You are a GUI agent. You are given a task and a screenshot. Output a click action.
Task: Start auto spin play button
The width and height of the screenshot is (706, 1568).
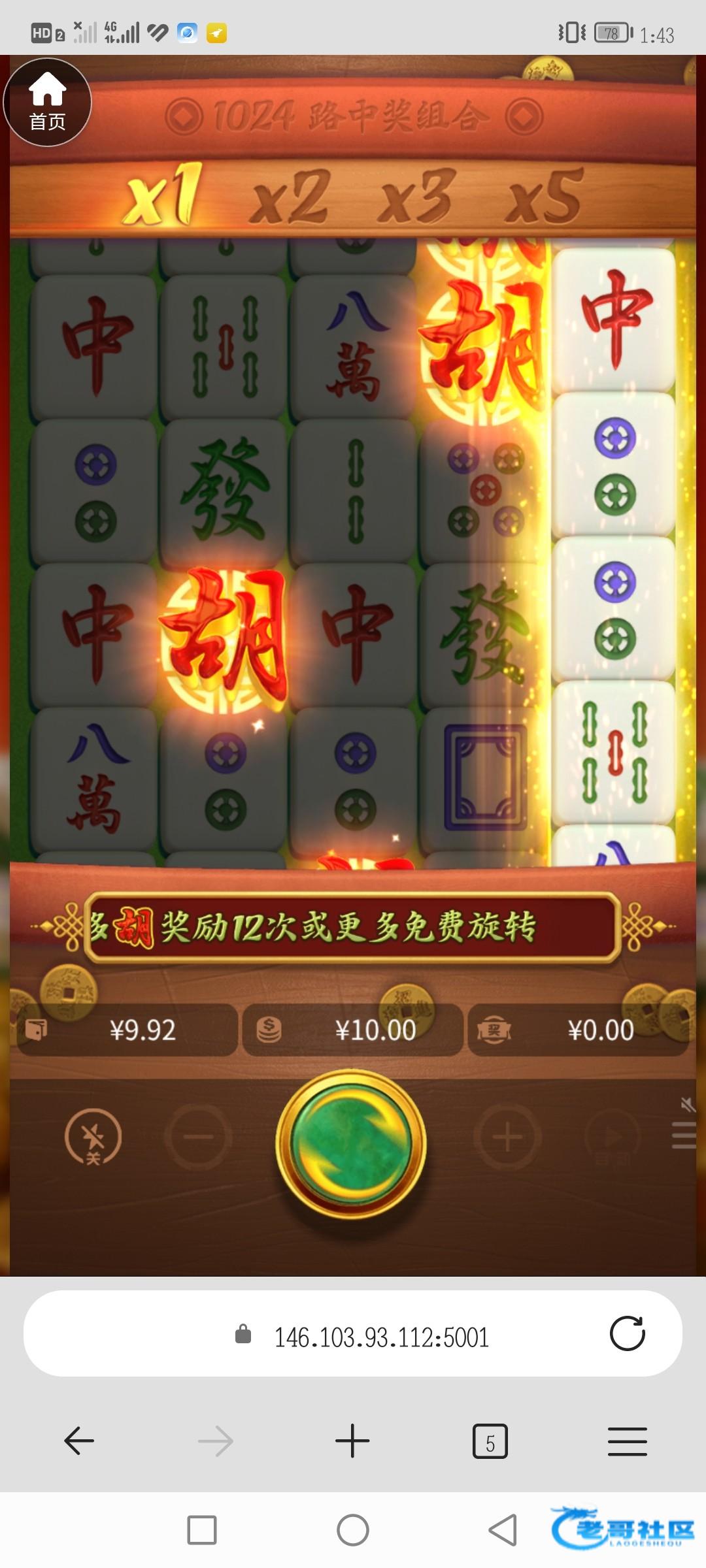(613, 1137)
